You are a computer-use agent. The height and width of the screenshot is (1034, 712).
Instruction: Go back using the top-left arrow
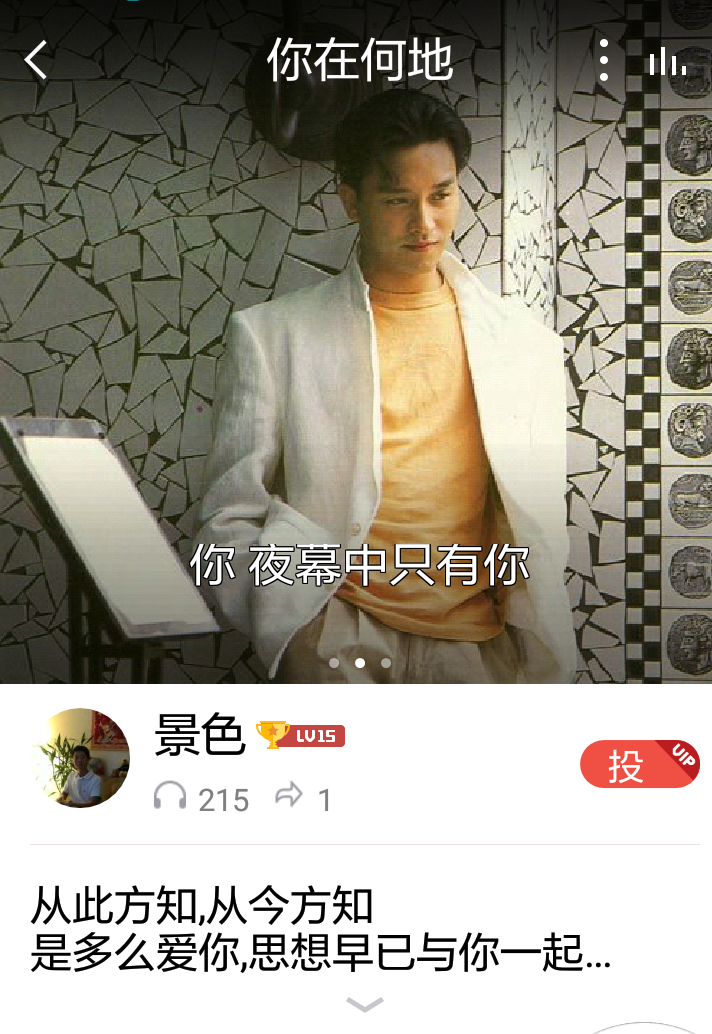tap(36, 61)
